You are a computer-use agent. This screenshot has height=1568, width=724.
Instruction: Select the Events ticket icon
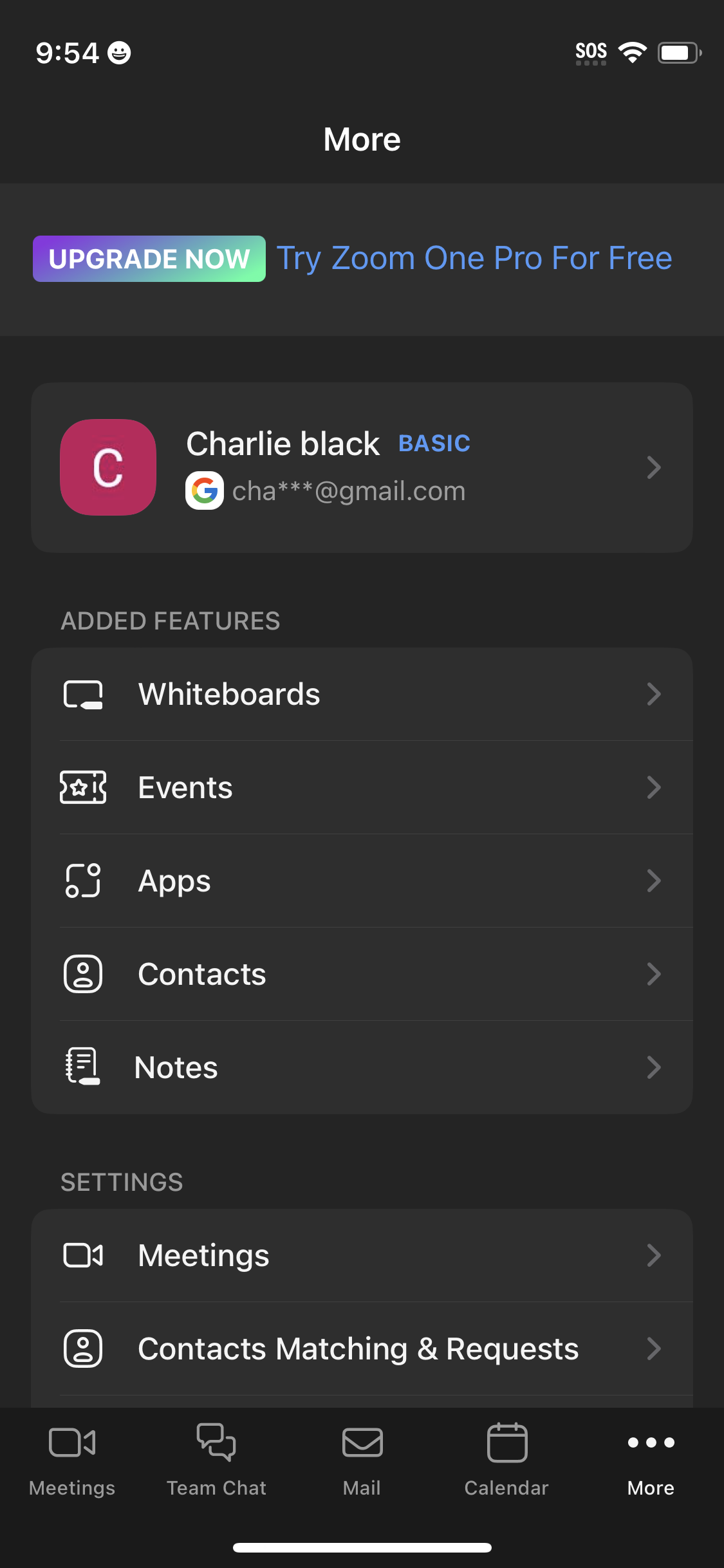coord(83,787)
